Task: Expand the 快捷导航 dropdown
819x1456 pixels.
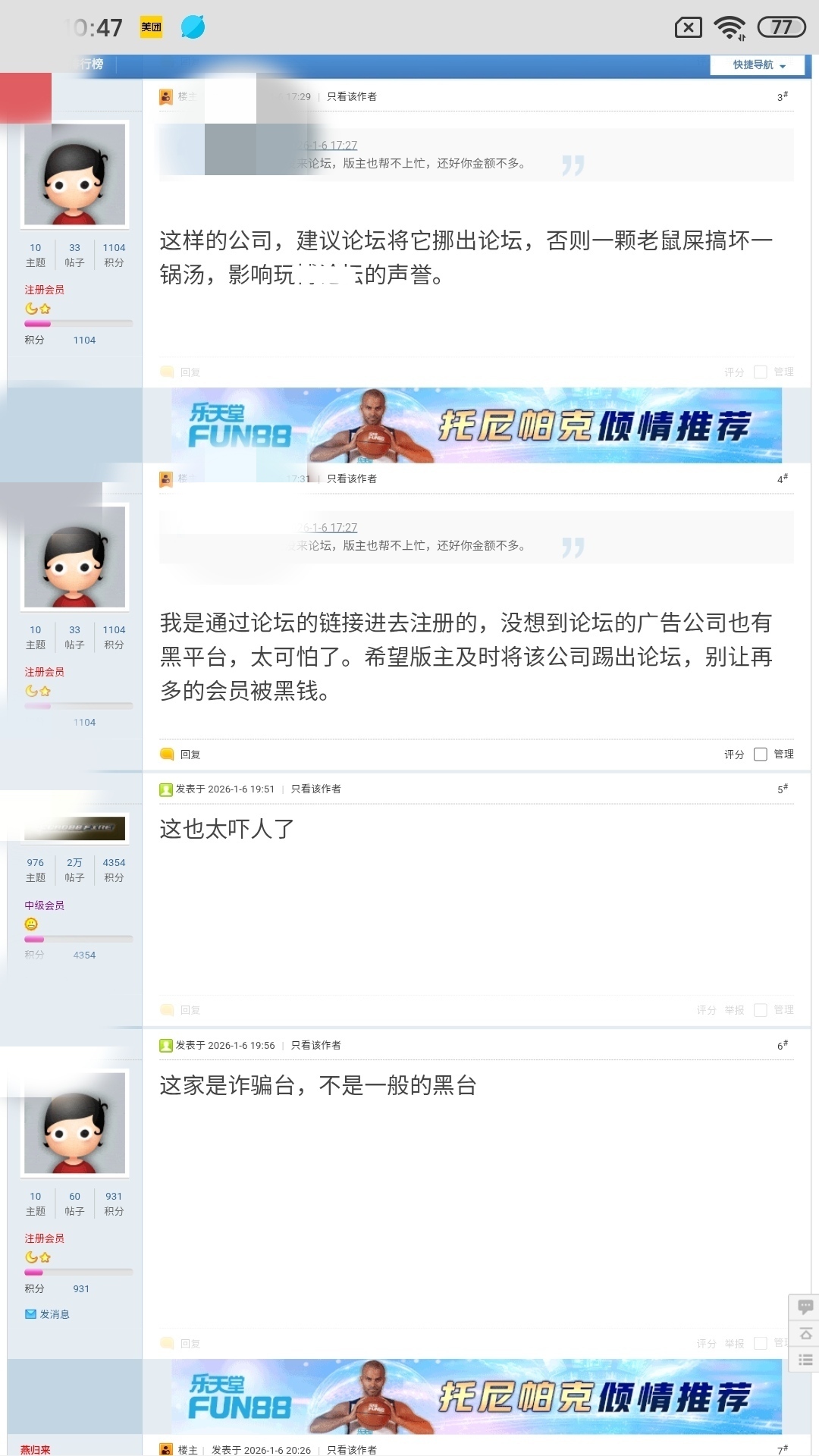Action: point(758,65)
